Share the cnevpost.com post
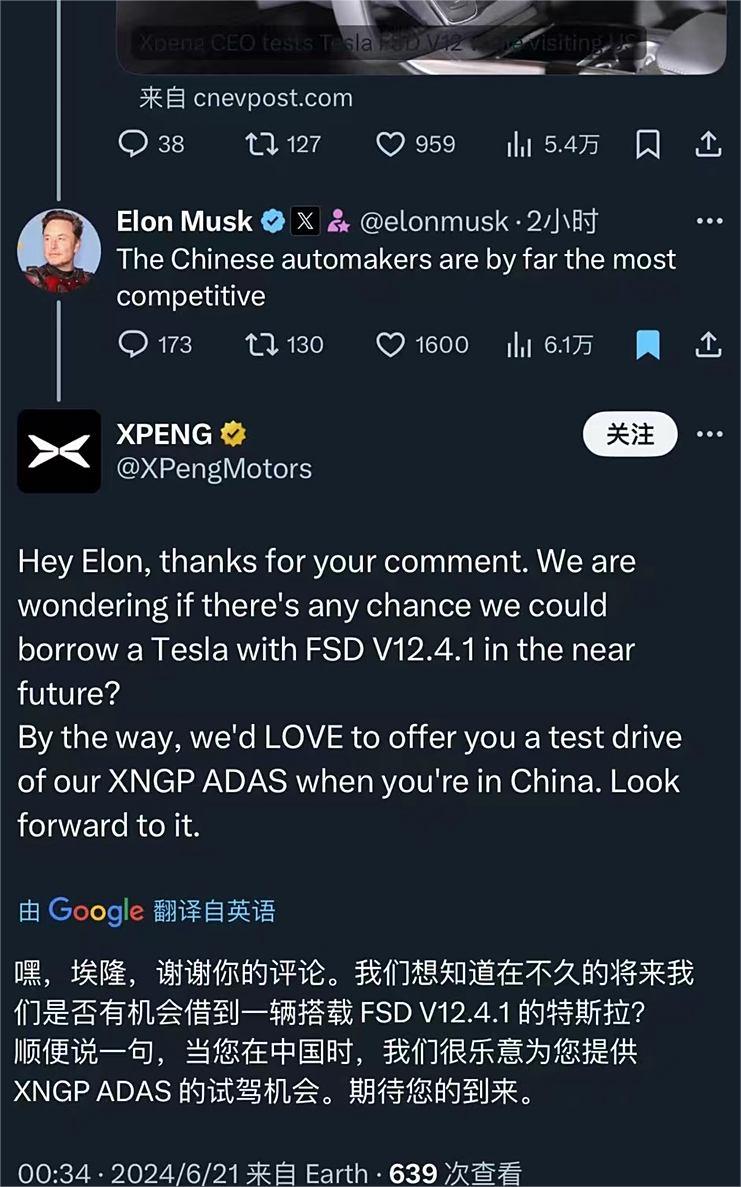Viewport: 741px width, 1187px height. tap(708, 145)
